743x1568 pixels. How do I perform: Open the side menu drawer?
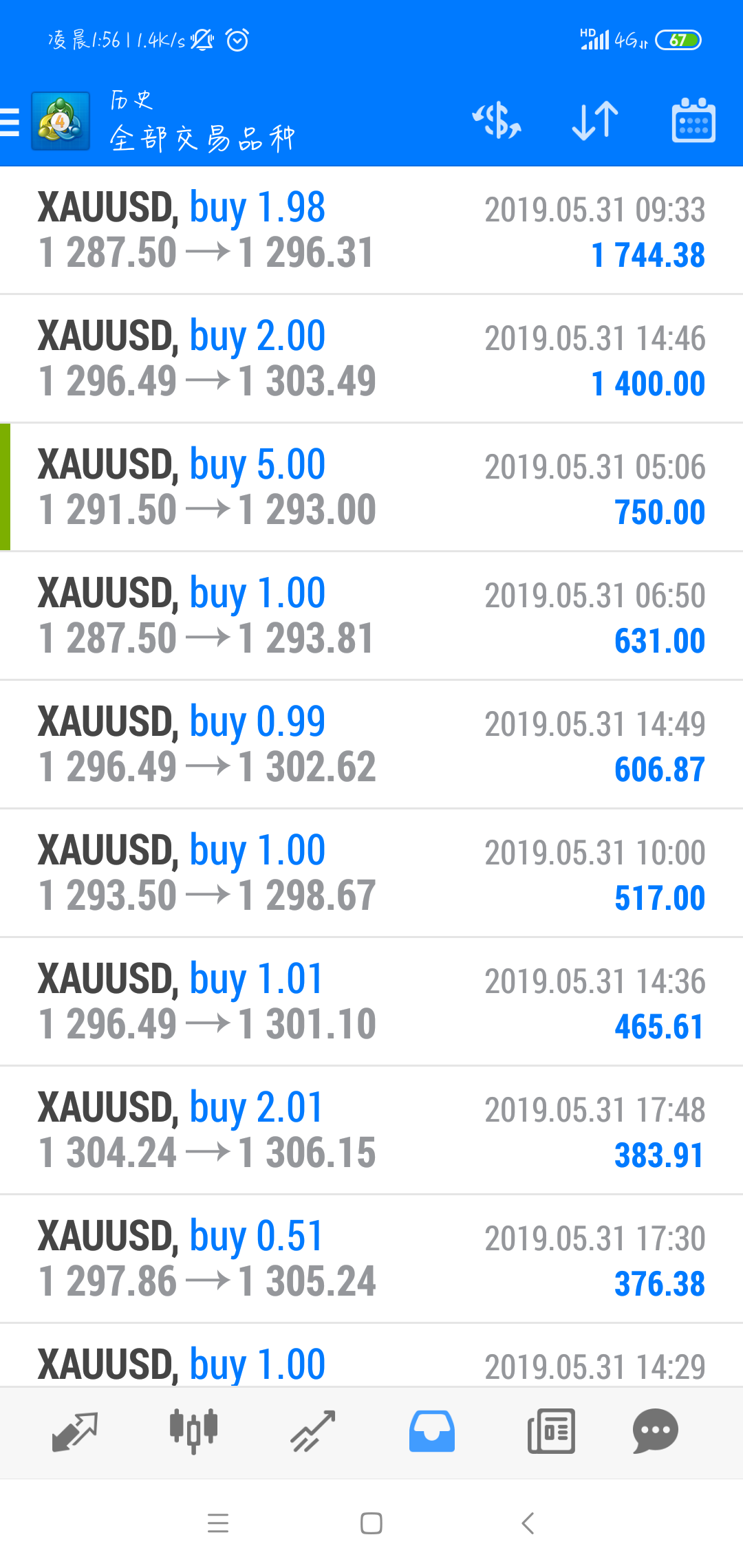coord(10,122)
